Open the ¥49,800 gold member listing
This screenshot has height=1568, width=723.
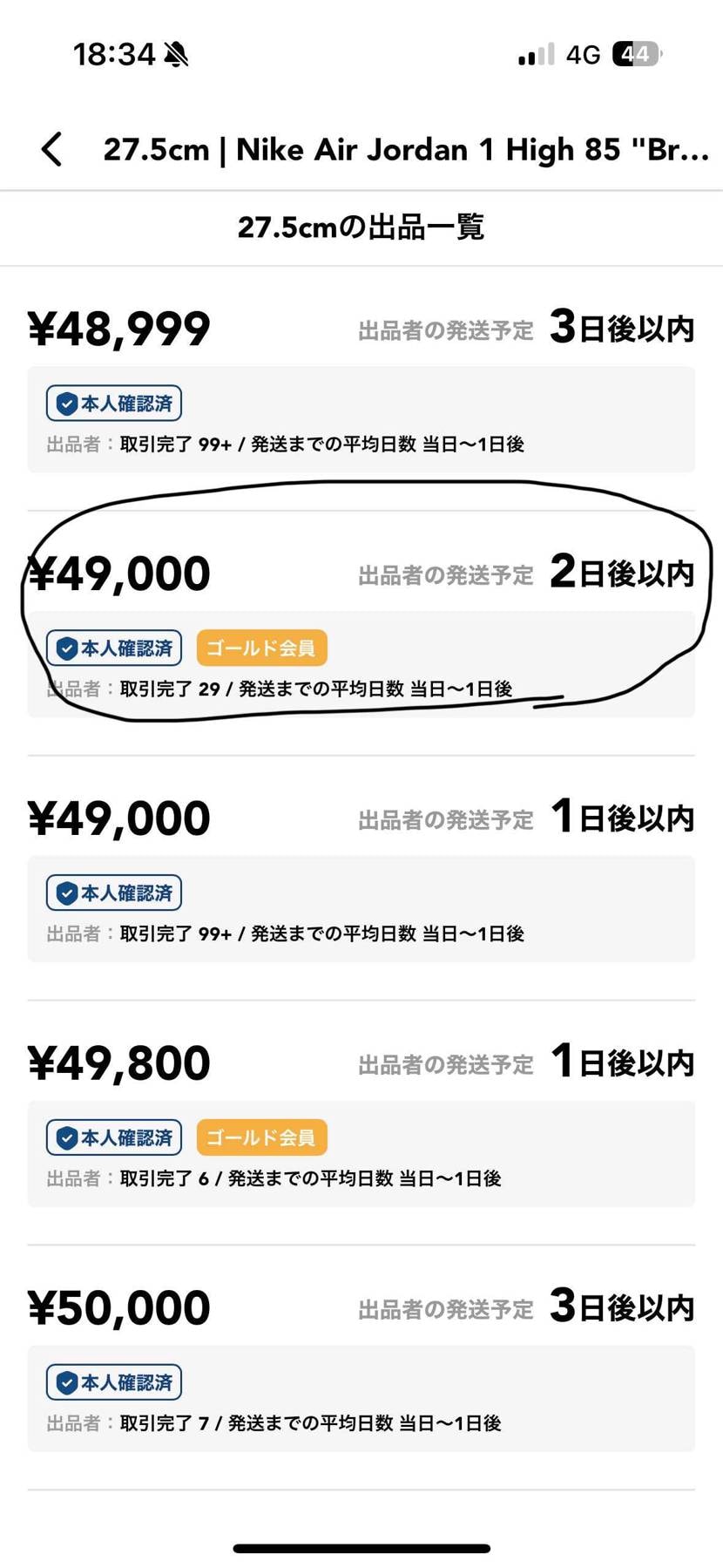pyautogui.click(x=361, y=1119)
